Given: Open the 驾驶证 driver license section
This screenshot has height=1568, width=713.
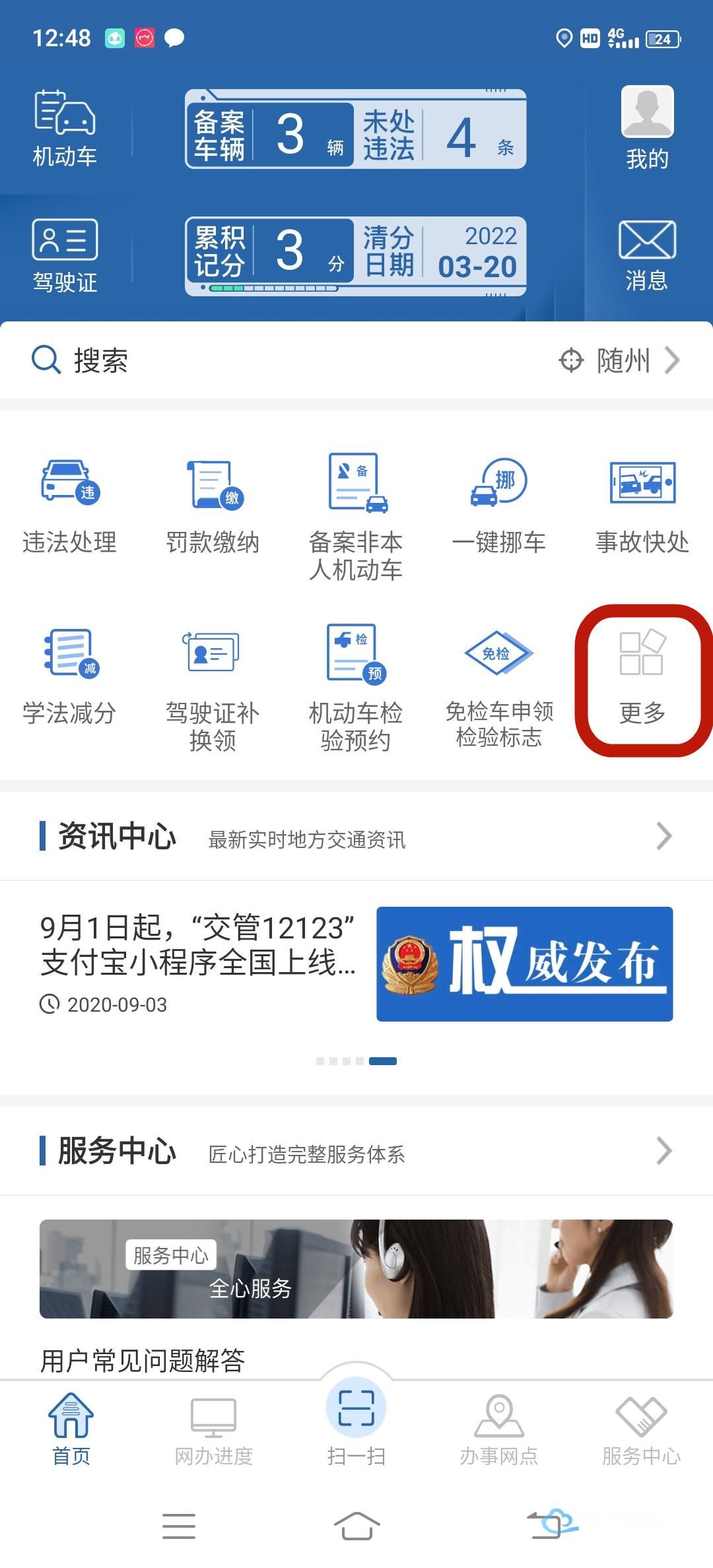Looking at the screenshot, I should tap(65, 255).
